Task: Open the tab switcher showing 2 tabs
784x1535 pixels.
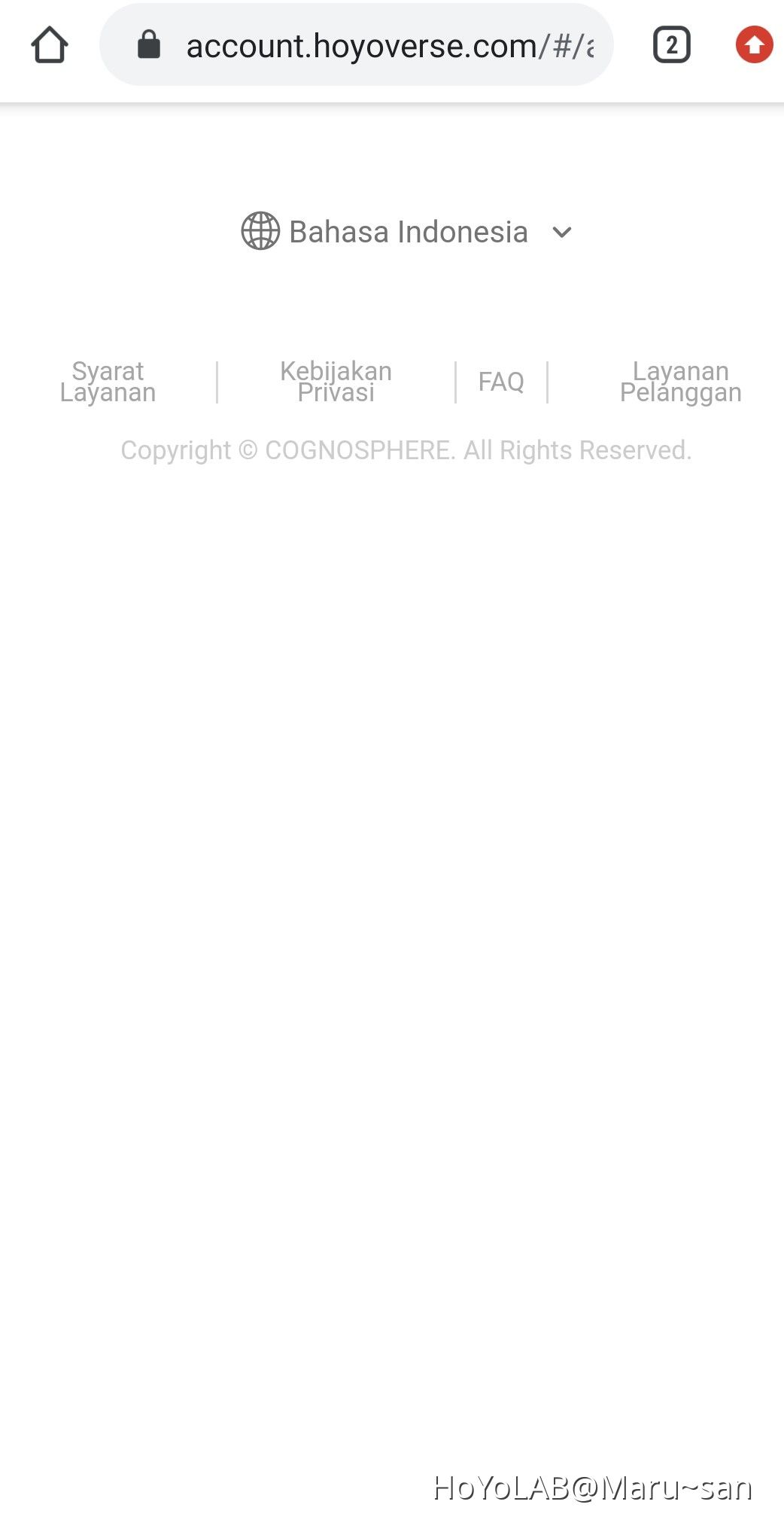Action: pyautogui.click(x=671, y=45)
